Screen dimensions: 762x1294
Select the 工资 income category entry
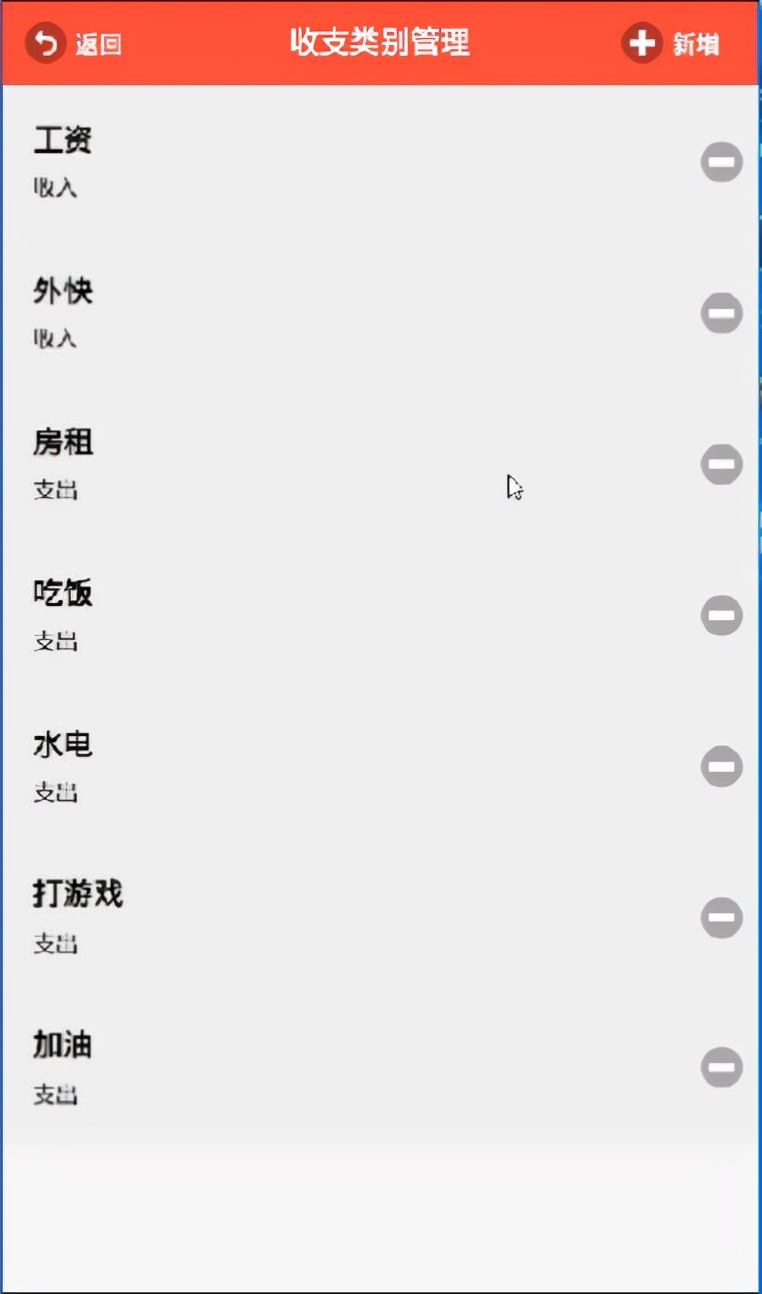click(300, 160)
